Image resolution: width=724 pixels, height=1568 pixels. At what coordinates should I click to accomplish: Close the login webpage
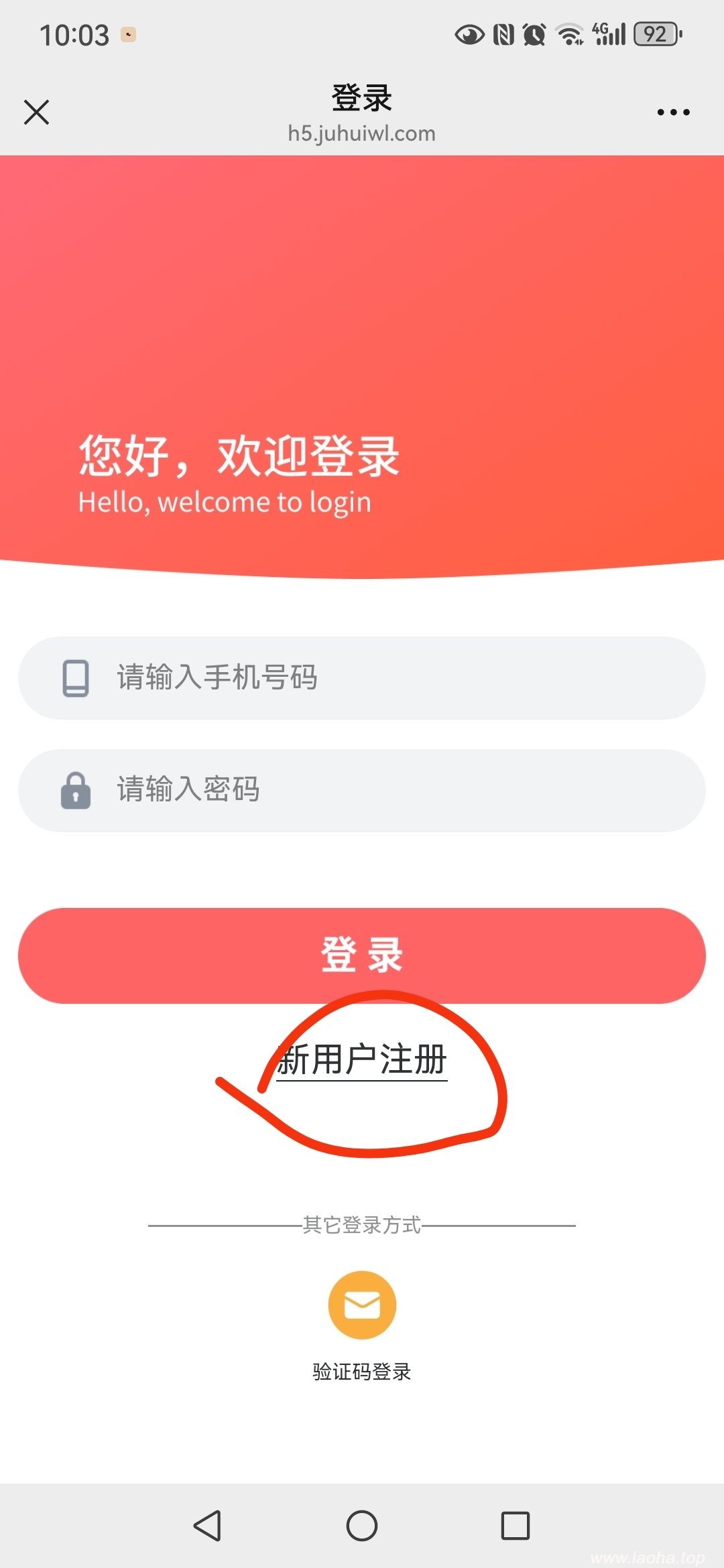pyautogui.click(x=36, y=112)
